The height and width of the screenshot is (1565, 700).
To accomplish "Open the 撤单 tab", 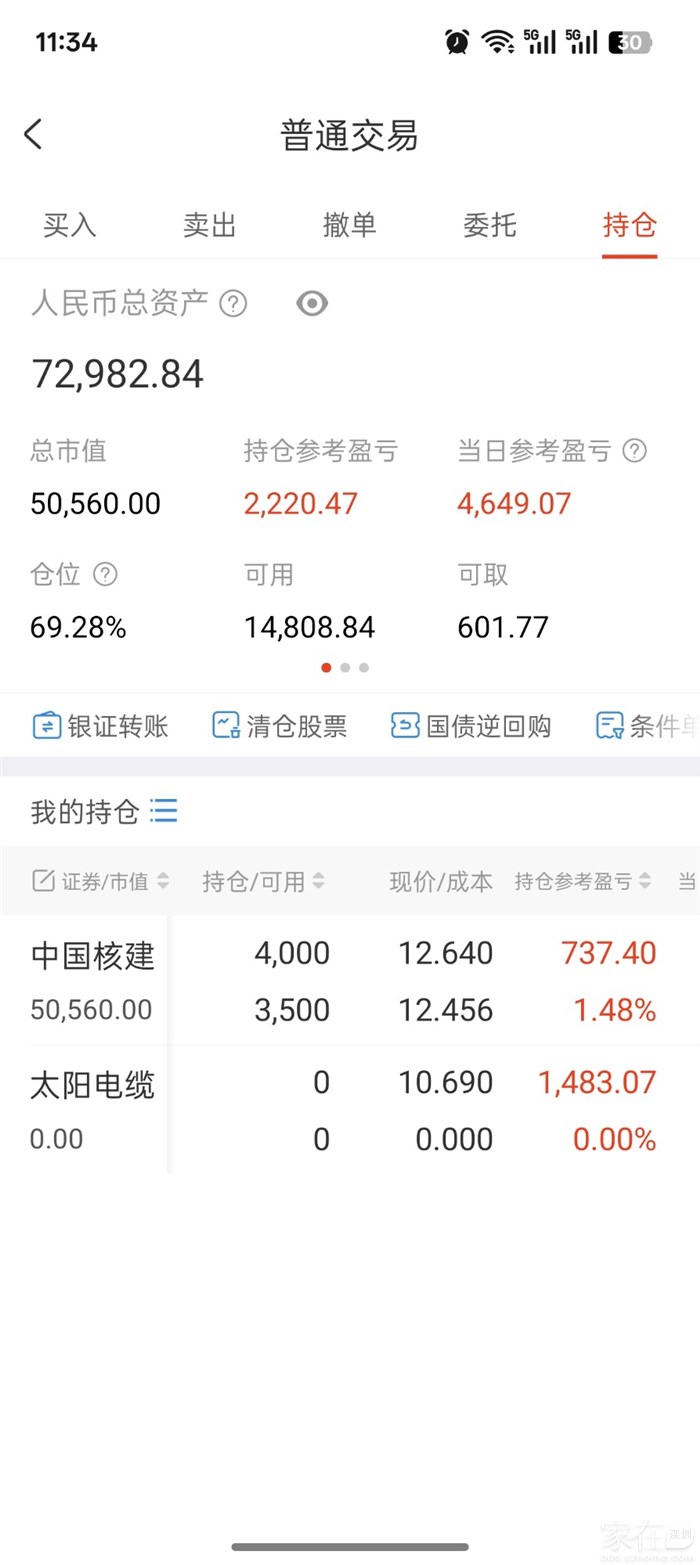I will tap(350, 225).
